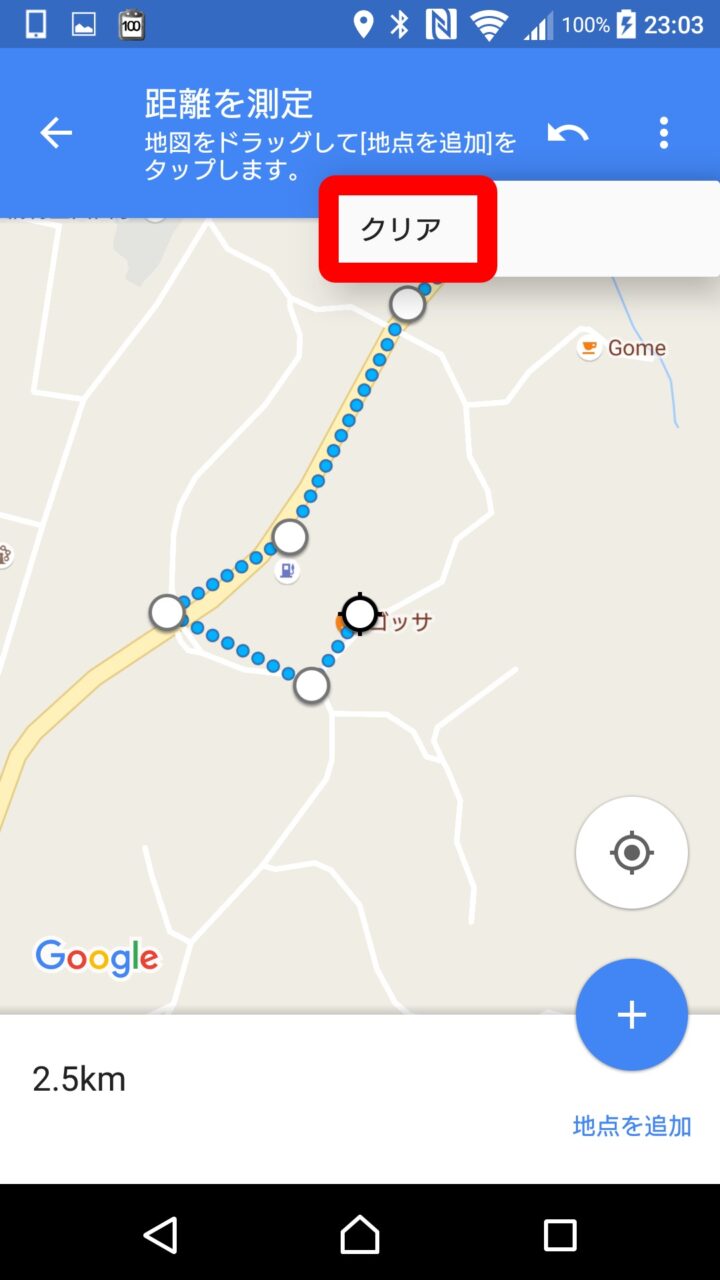Viewport: 720px width, 1280px height.
Task: Open the three-dot overflow menu
Action: 663,133
